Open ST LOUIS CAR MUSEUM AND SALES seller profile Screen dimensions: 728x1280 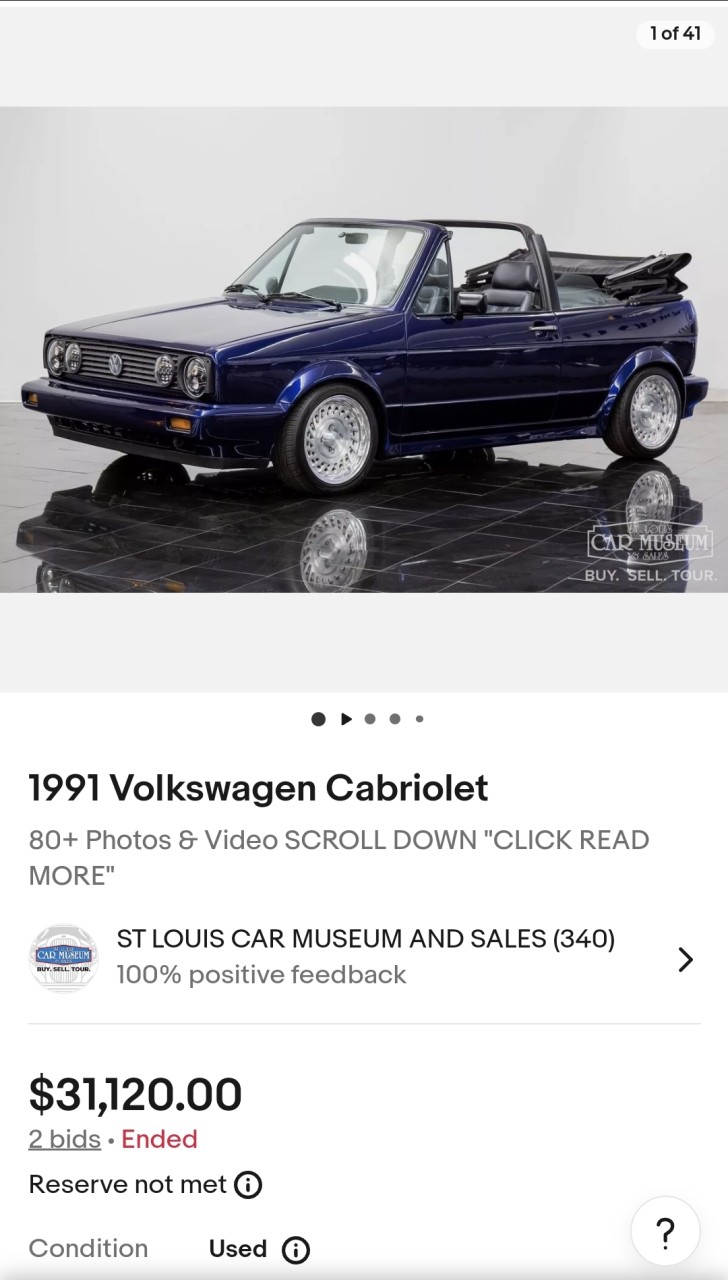(x=364, y=959)
